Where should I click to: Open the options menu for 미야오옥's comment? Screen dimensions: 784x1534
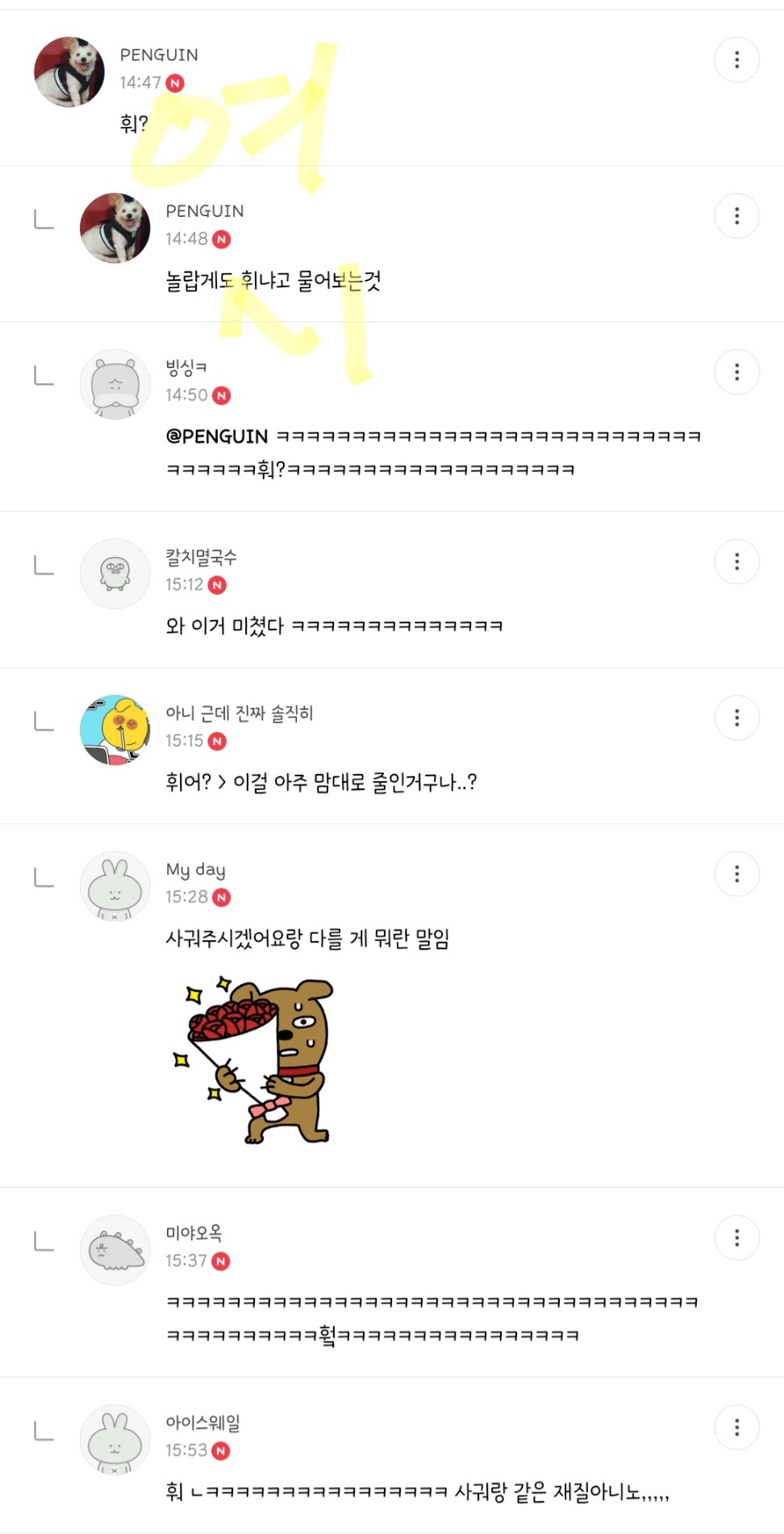[x=736, y=1238]
